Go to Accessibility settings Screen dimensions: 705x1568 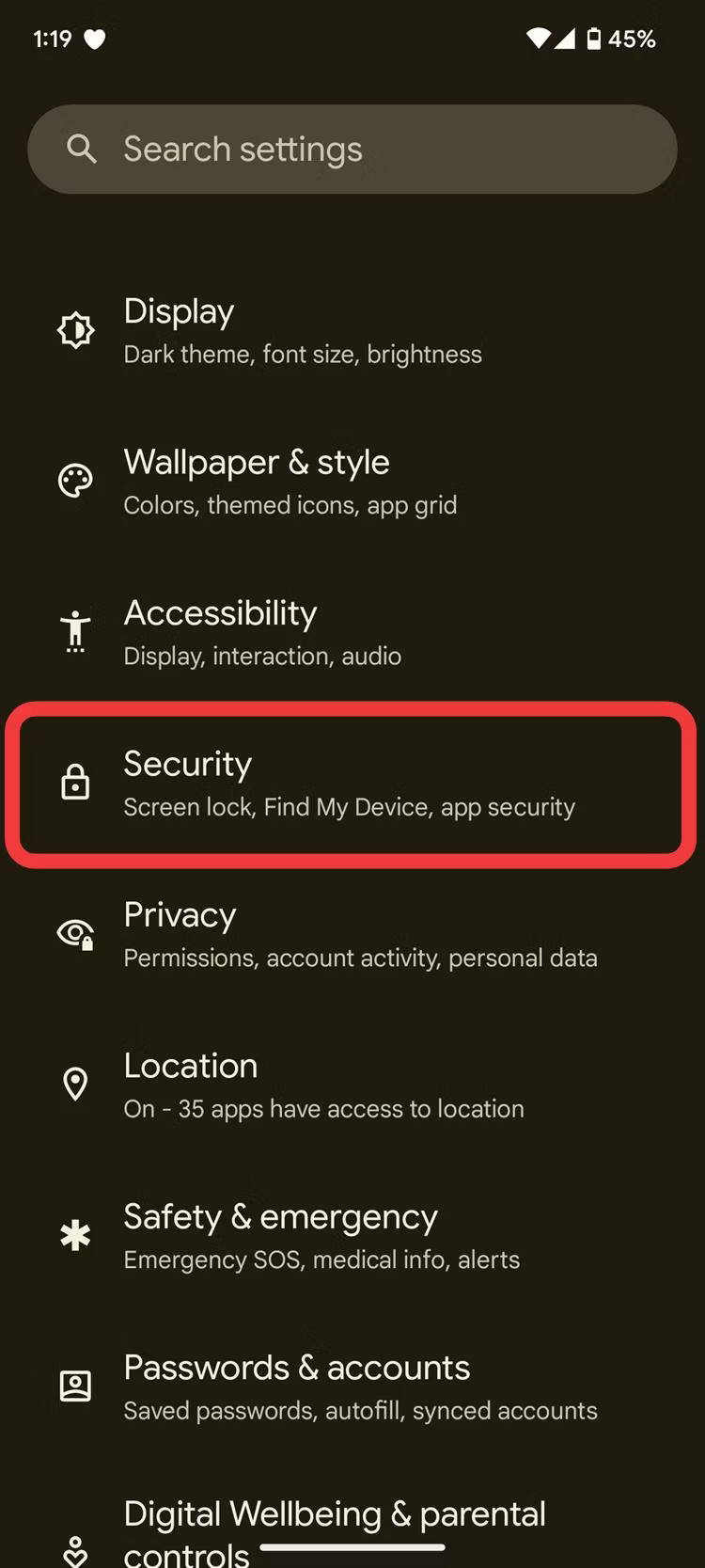click(352, 632)
